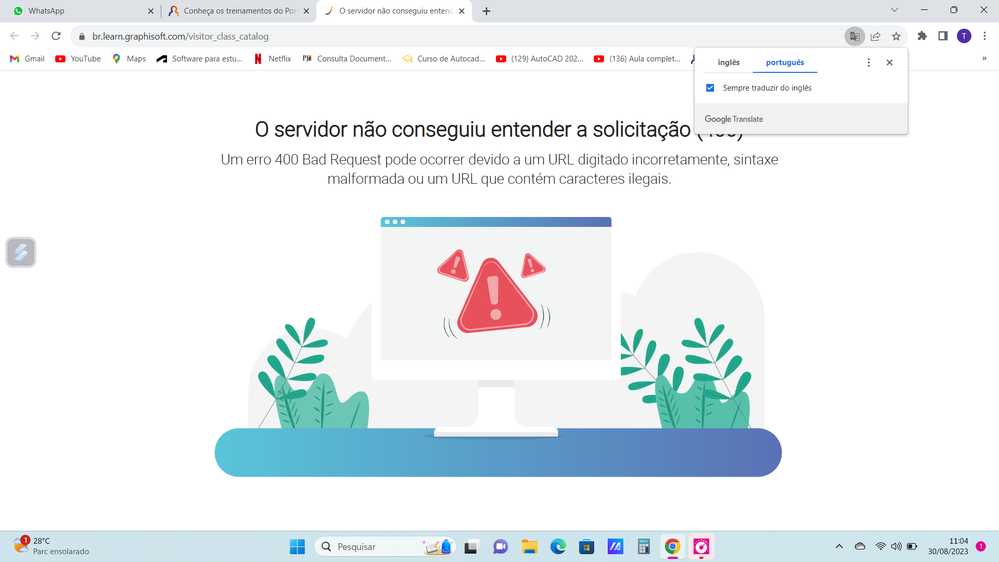Viewport: 999px width, 562px height.
Task: Open the YouTube bookmark
Action: [x=78, y=59]
